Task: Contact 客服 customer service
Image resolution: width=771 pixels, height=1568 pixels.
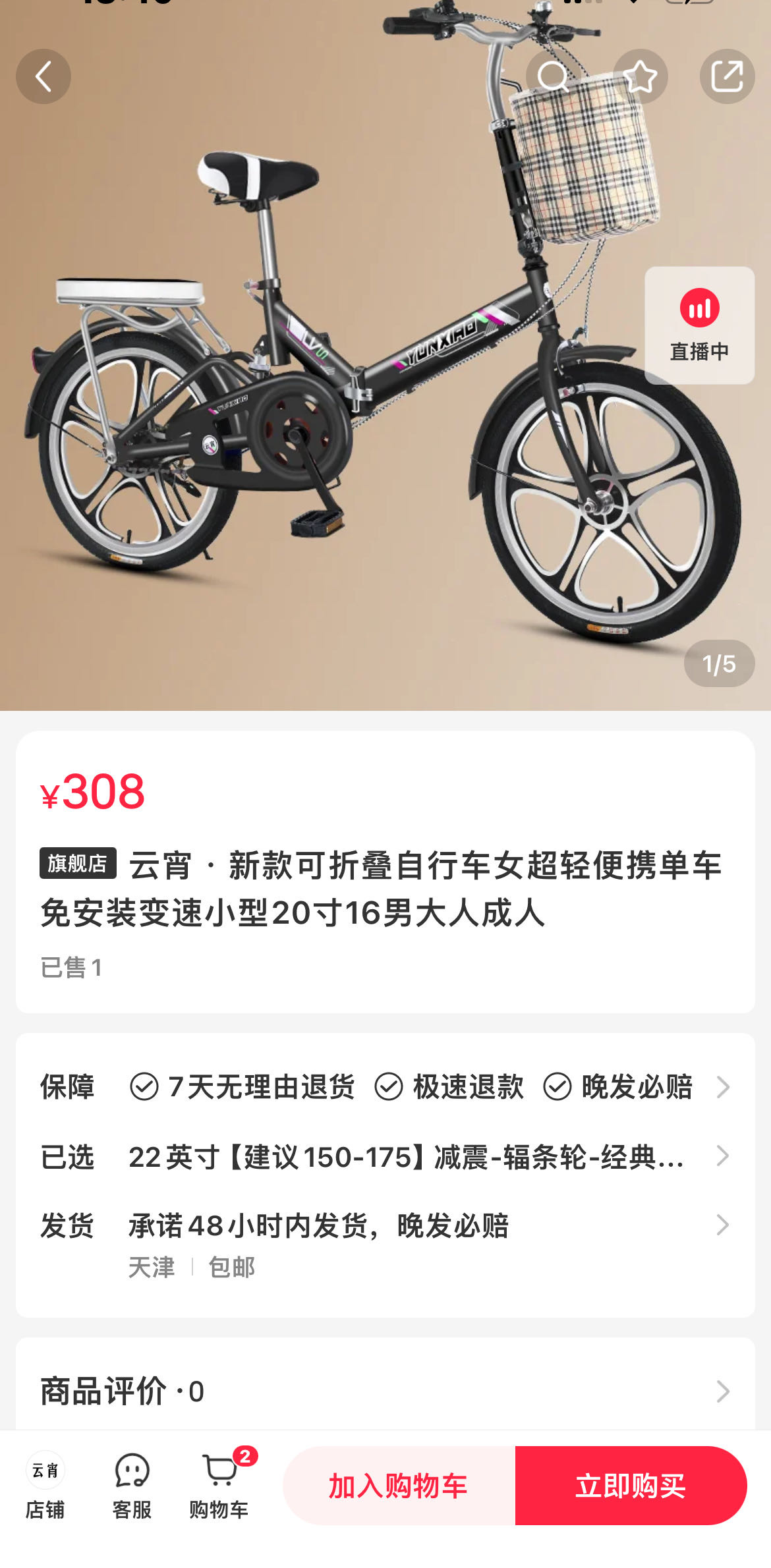Action: coord(132,1486)
